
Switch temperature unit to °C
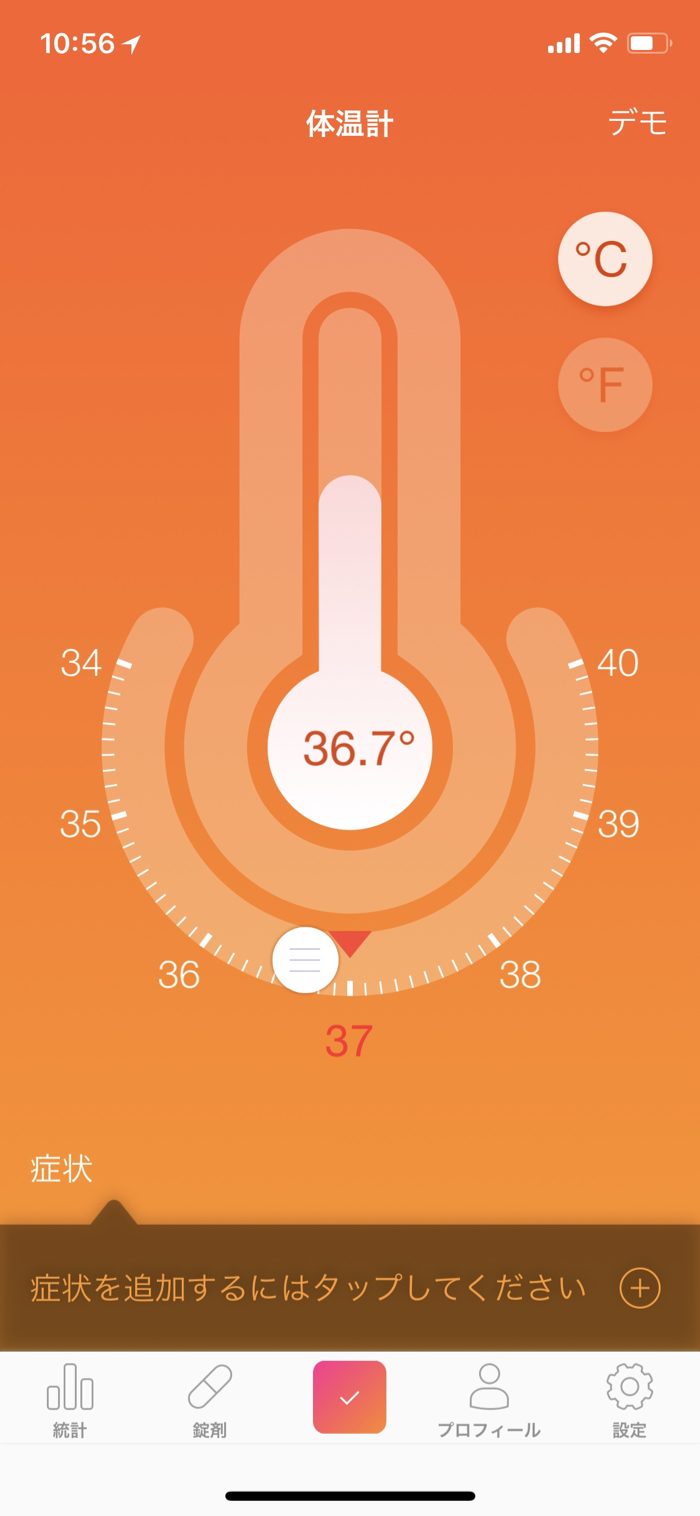[x=605, y=260]
